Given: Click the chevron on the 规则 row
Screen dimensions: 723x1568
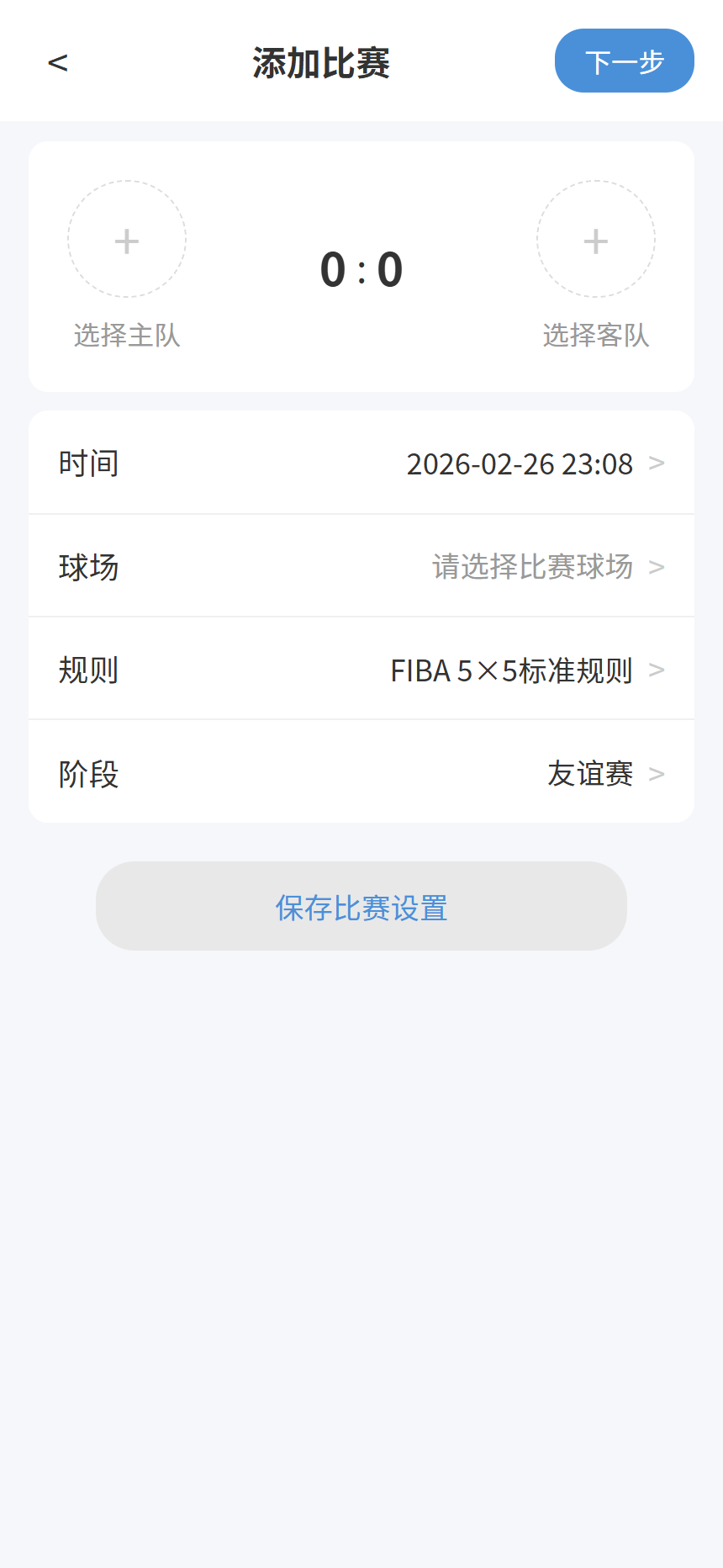Looking at the screenshot, I should coord(657,669).
